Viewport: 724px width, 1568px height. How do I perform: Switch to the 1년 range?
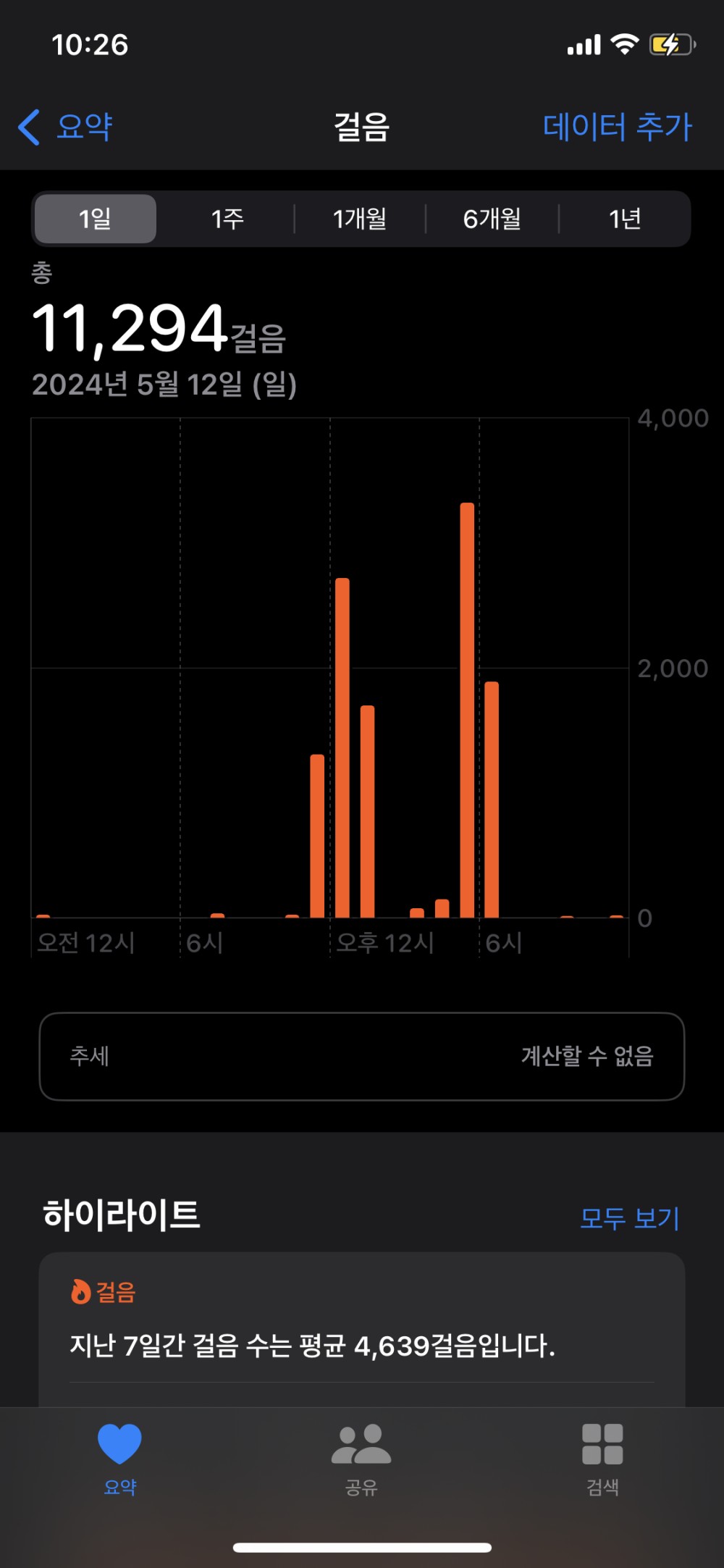coord(625,219)
